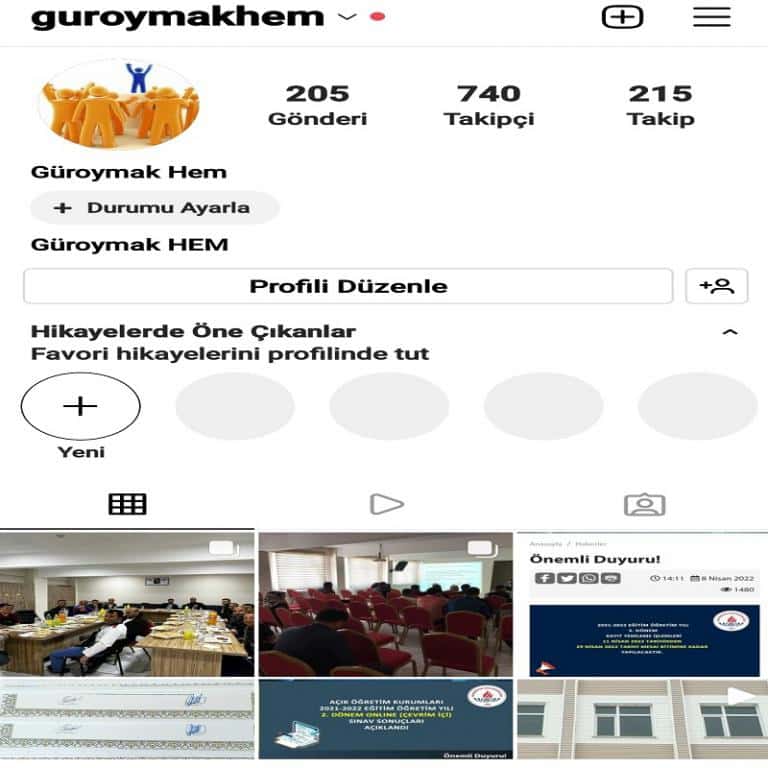Open the discover people icon
Screen dimensions: 768x768
click(x=717, y=286)
